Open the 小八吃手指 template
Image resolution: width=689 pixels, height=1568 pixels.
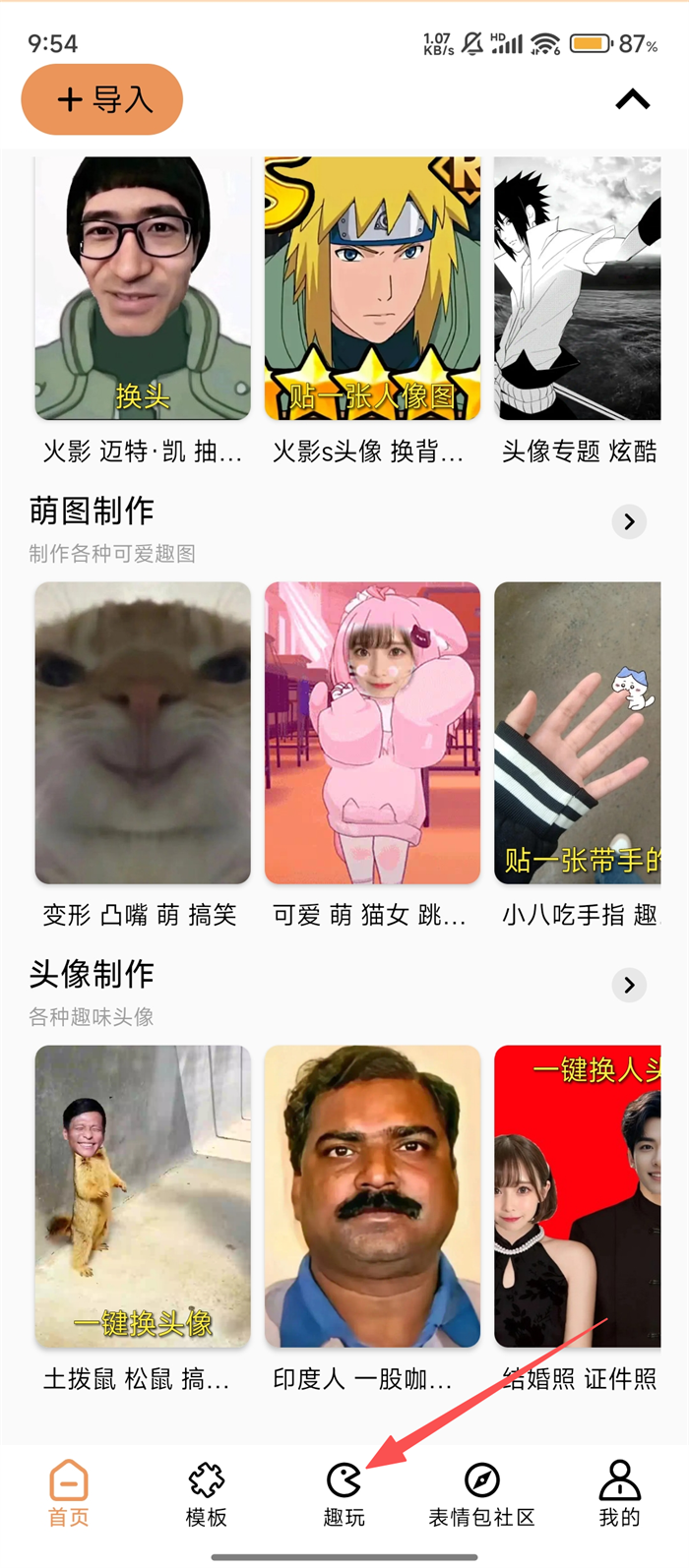[578, 733]
